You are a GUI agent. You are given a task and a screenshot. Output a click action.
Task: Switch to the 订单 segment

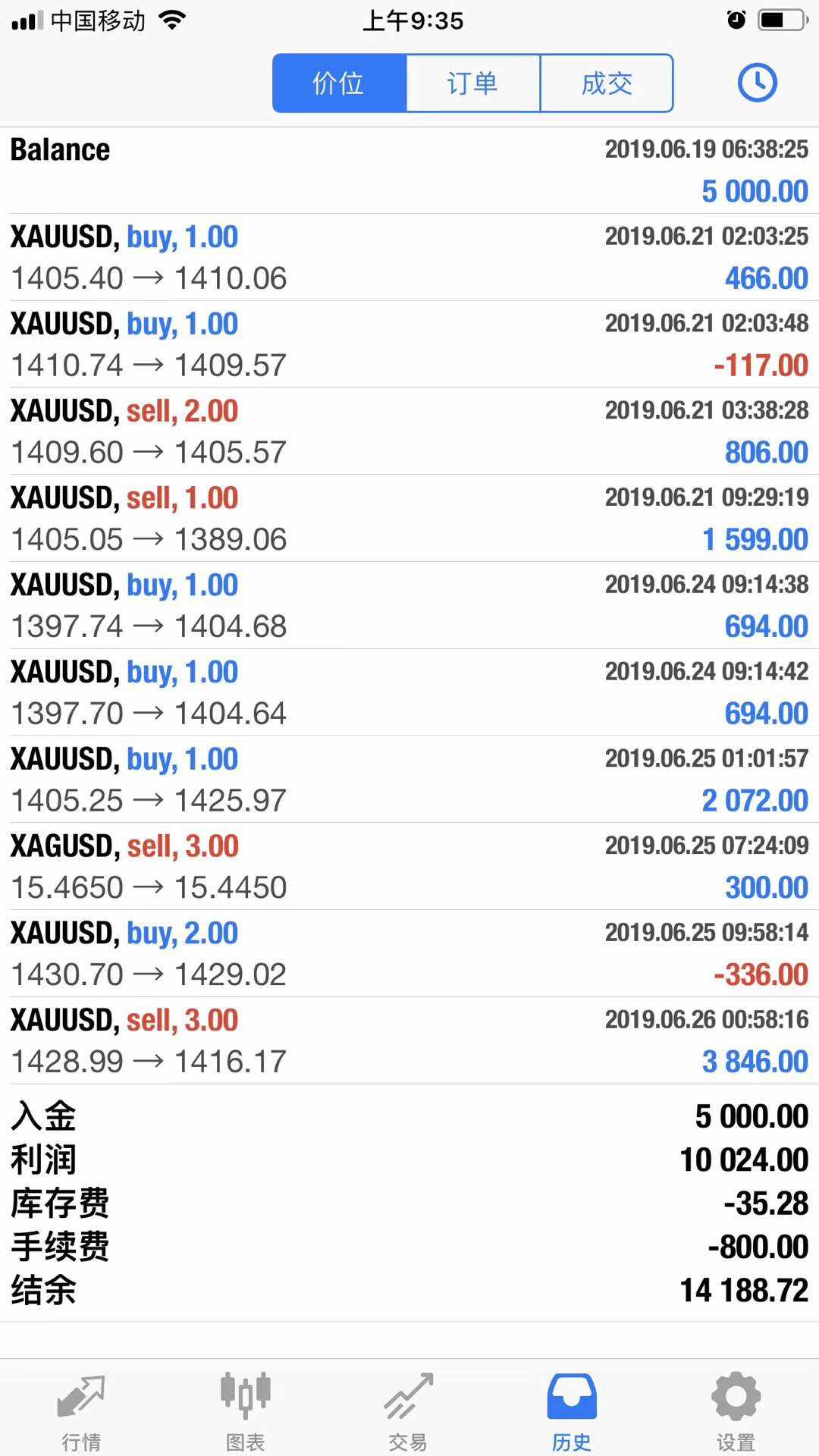click(473, 83)
